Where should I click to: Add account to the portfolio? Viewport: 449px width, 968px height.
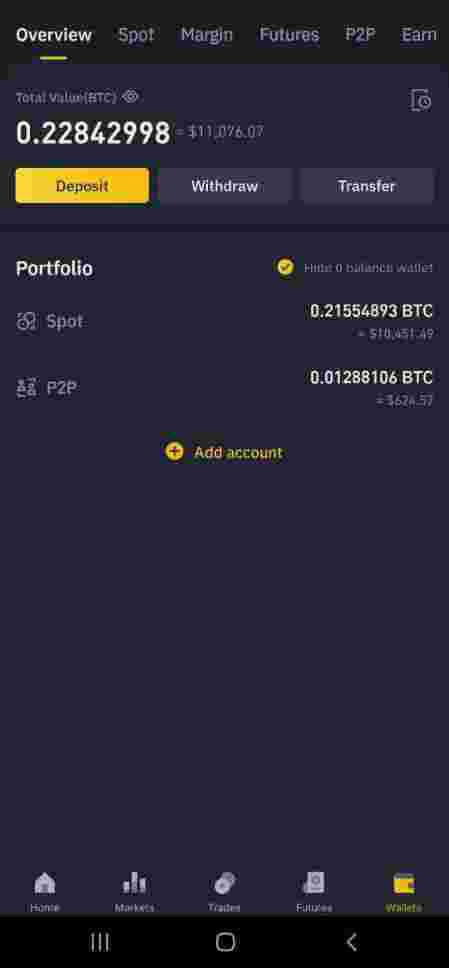click(x=224, y=452)
